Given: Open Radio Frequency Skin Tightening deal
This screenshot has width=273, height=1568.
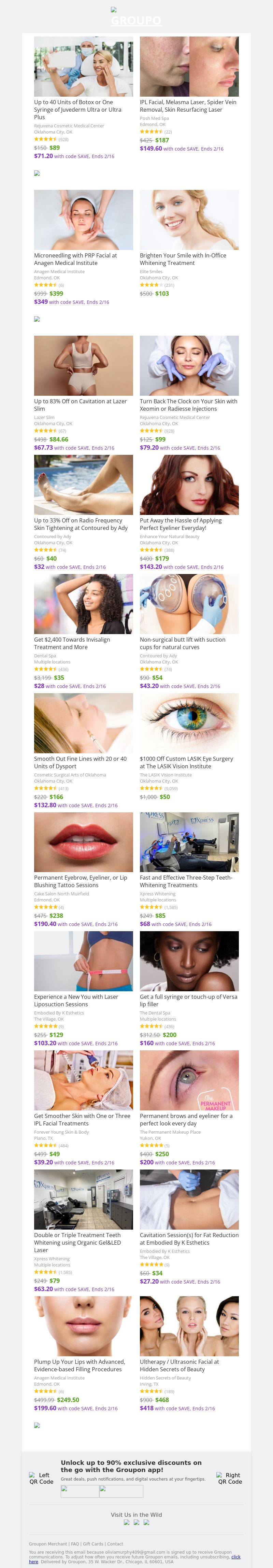Looking at the screenshot, I should point(81,524).
